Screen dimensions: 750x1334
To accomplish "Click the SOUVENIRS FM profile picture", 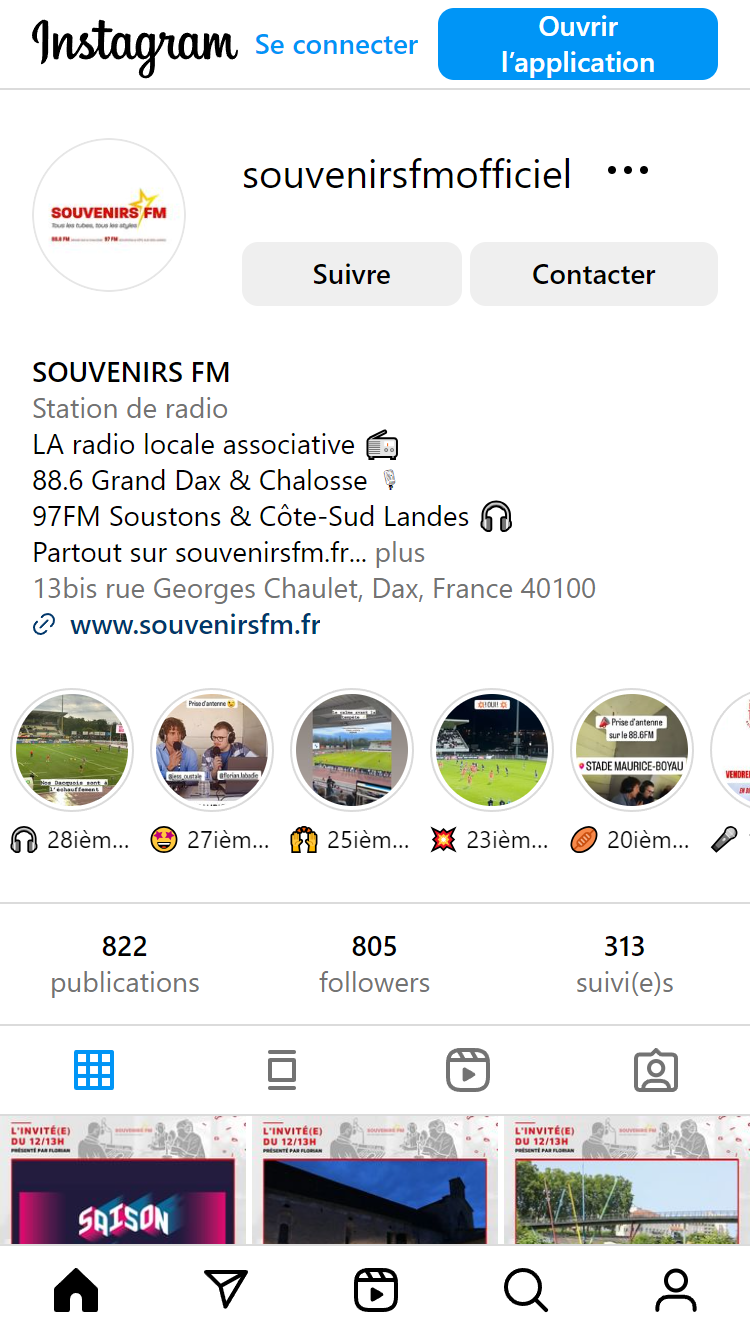I will [108, 215].
